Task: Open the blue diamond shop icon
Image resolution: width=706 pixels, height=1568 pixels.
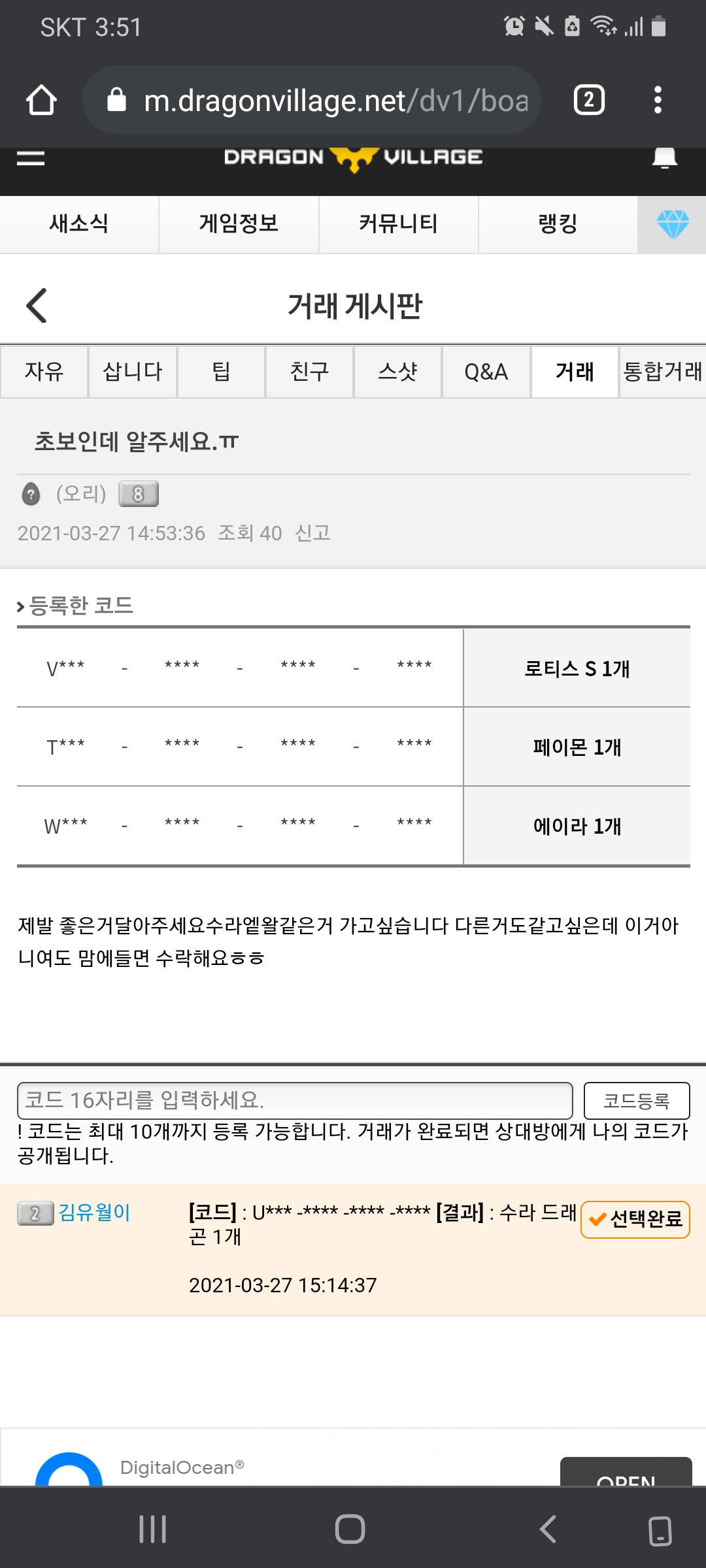Action: click(x=672, y=224)
